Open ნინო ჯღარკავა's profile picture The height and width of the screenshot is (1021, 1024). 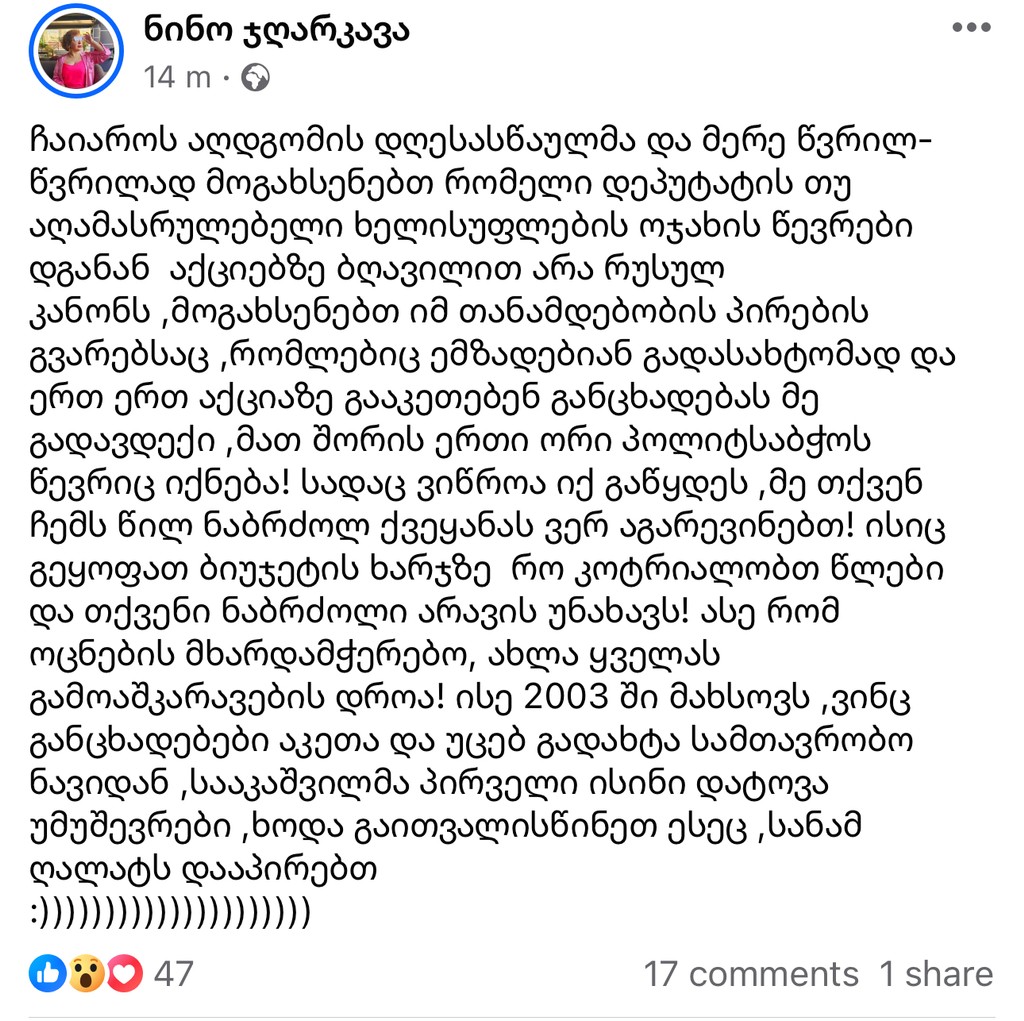76,53
